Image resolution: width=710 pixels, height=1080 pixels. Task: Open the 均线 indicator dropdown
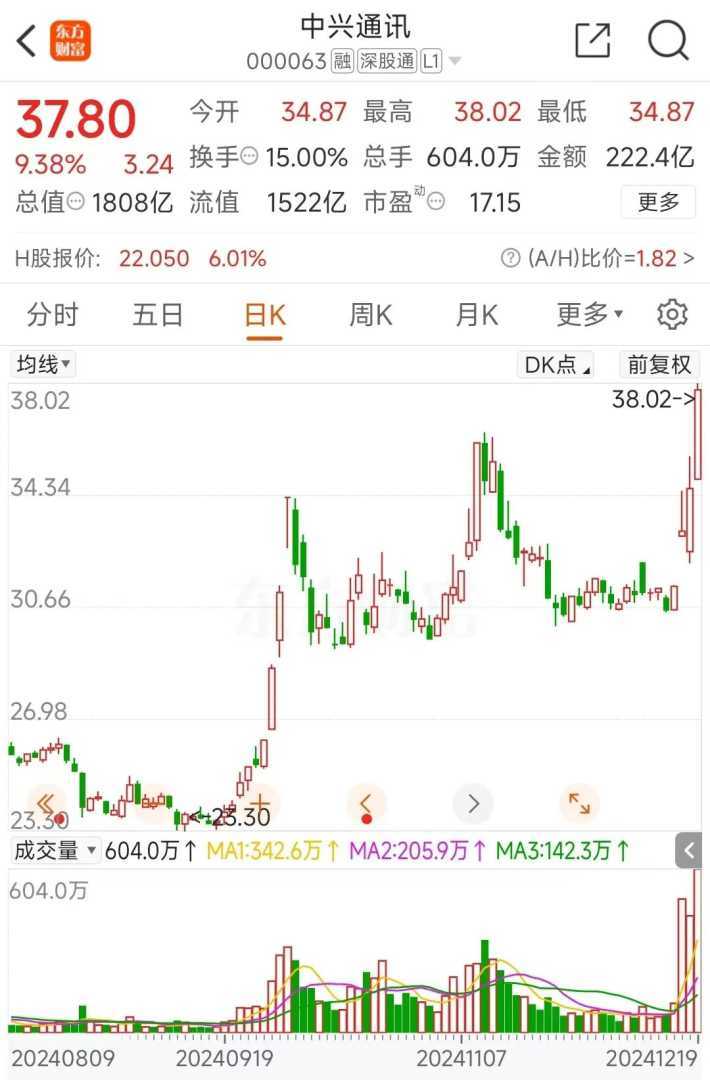click(43, 365)
